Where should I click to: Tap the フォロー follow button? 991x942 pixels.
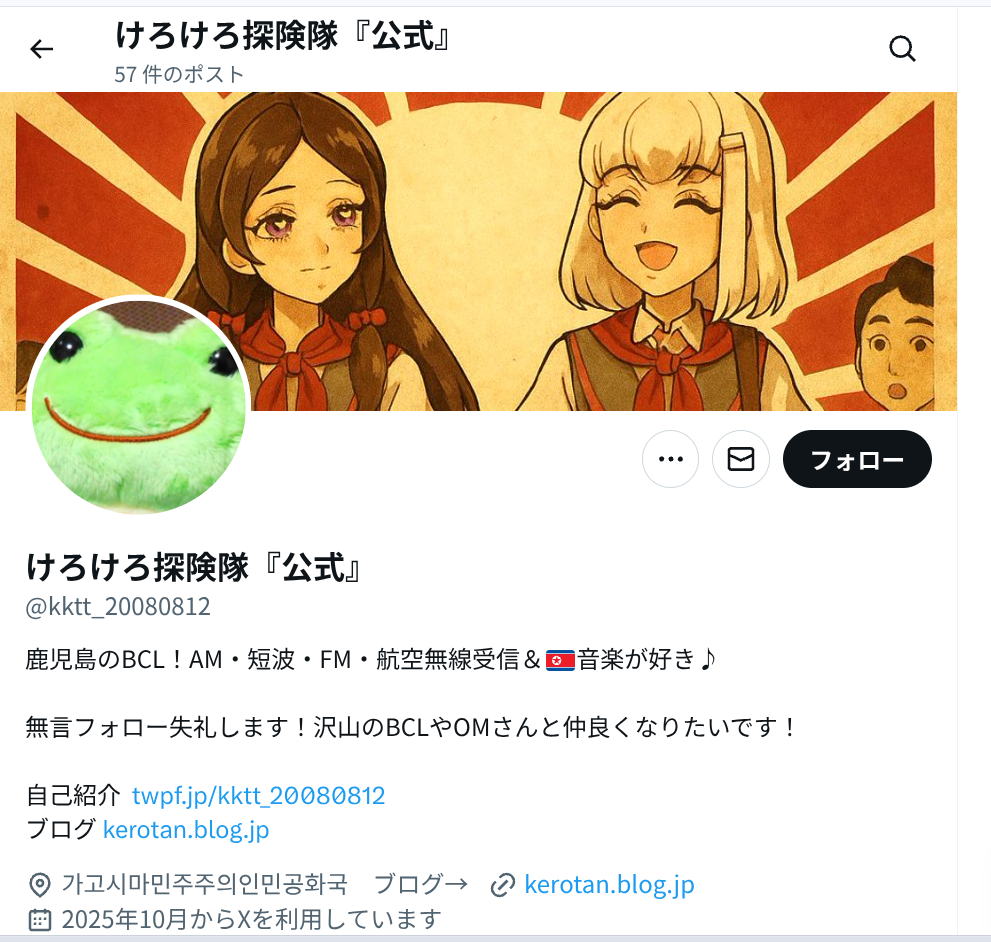(x=857, y=459)
